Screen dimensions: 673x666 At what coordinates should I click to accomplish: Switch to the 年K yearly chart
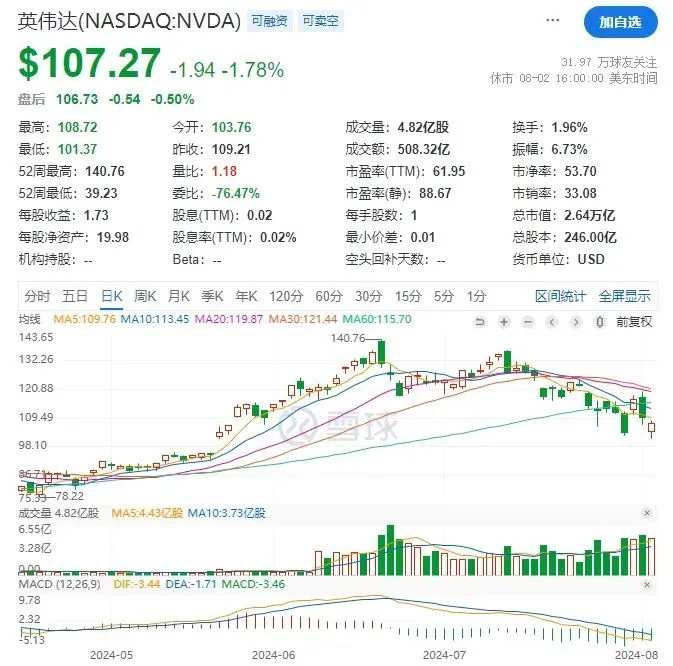click(x=247, y=296)
